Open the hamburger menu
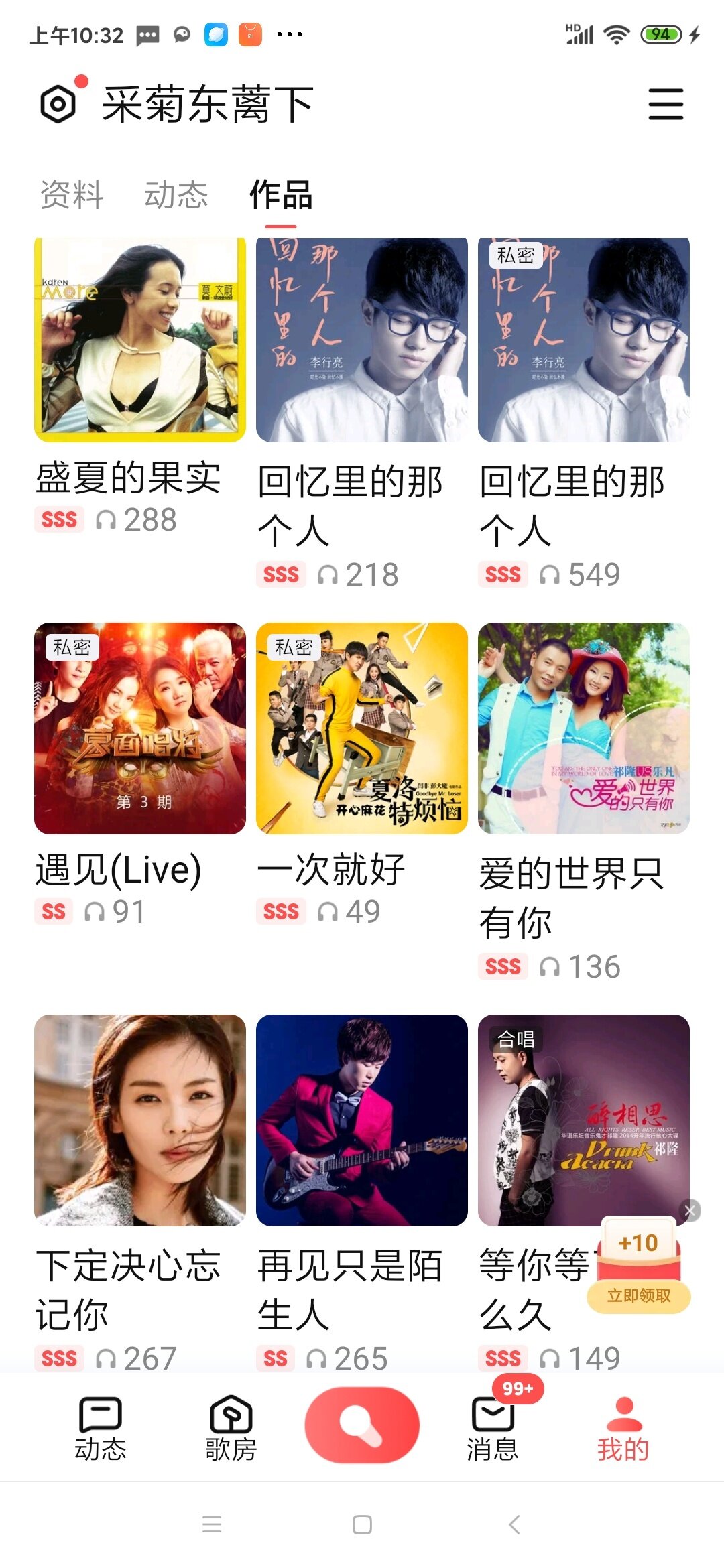This screenshot has width=724, height=1568. click(x=666, y=105)
